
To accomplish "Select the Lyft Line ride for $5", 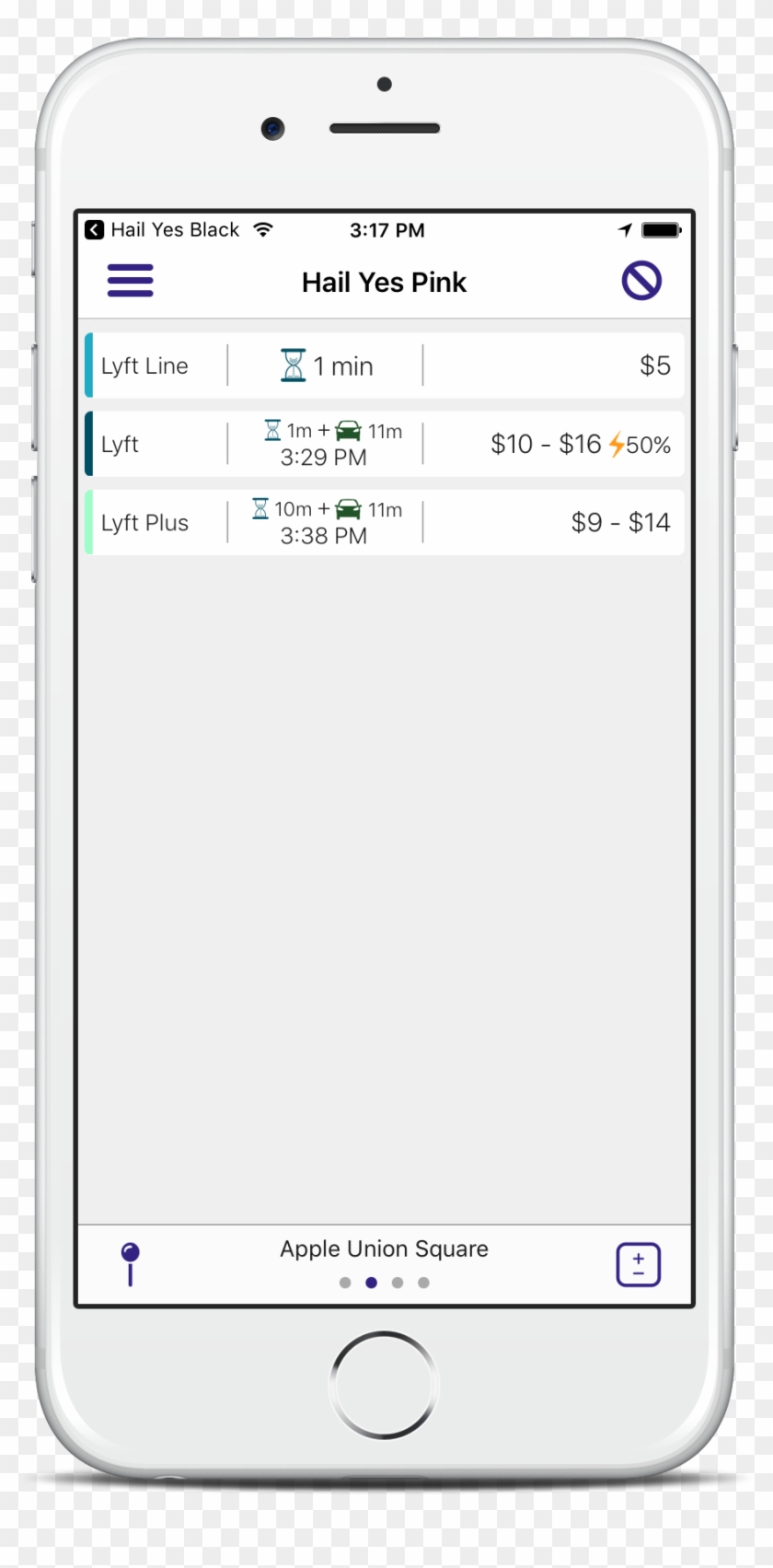I will [385, 366].
